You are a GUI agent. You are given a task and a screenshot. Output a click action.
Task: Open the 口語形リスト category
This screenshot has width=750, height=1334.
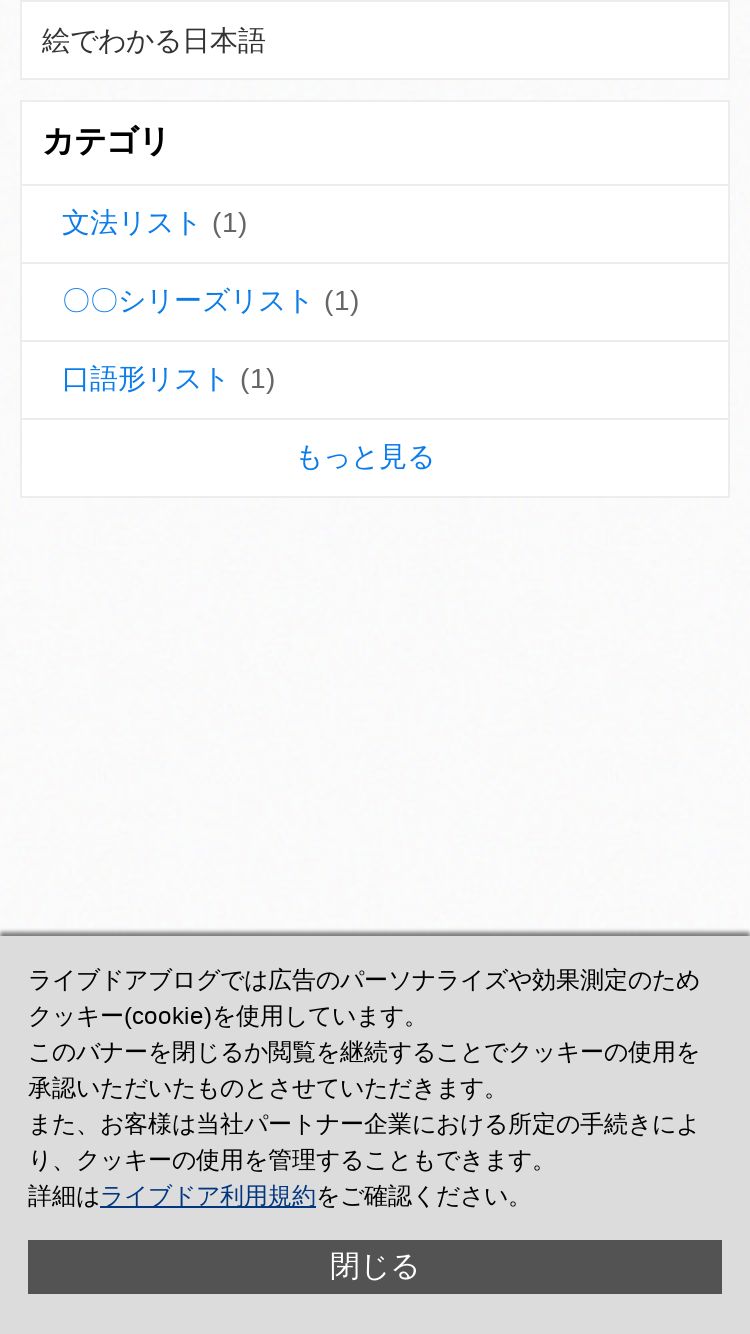pos(146,379)
